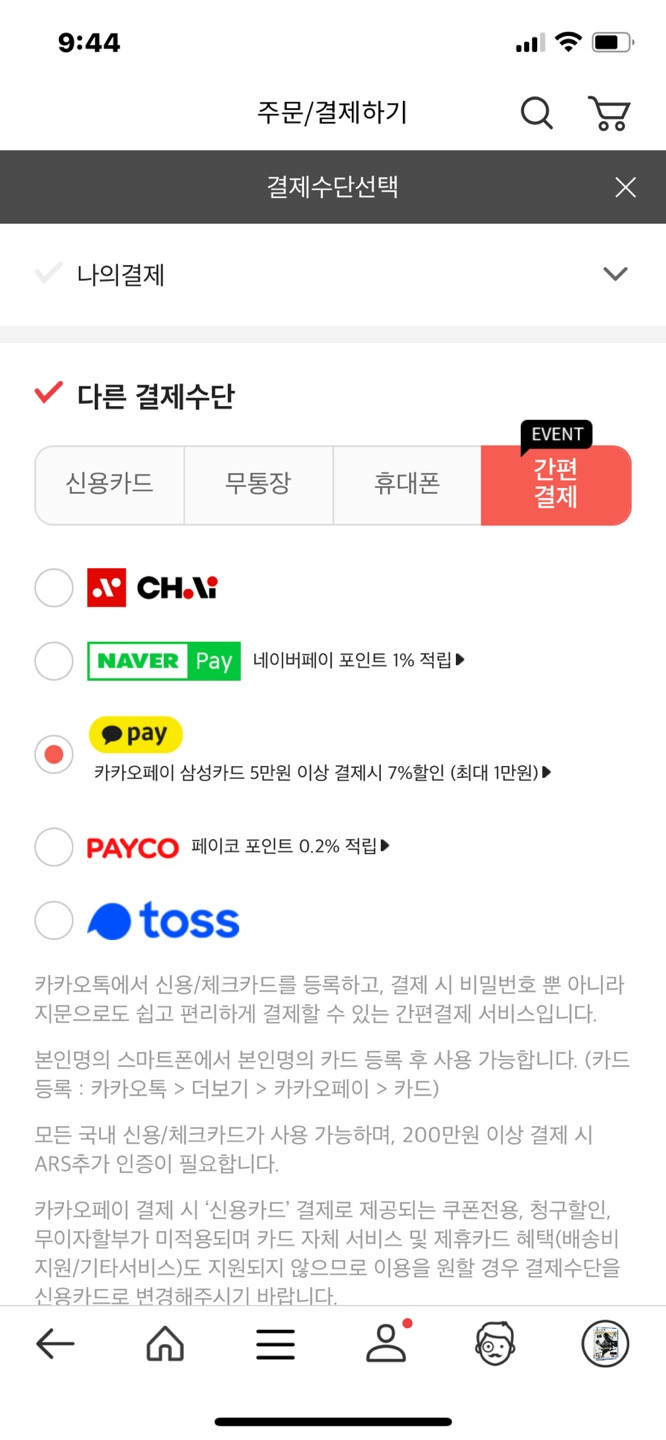Switch to the 무통장 tab

click(x=258, y=485)
